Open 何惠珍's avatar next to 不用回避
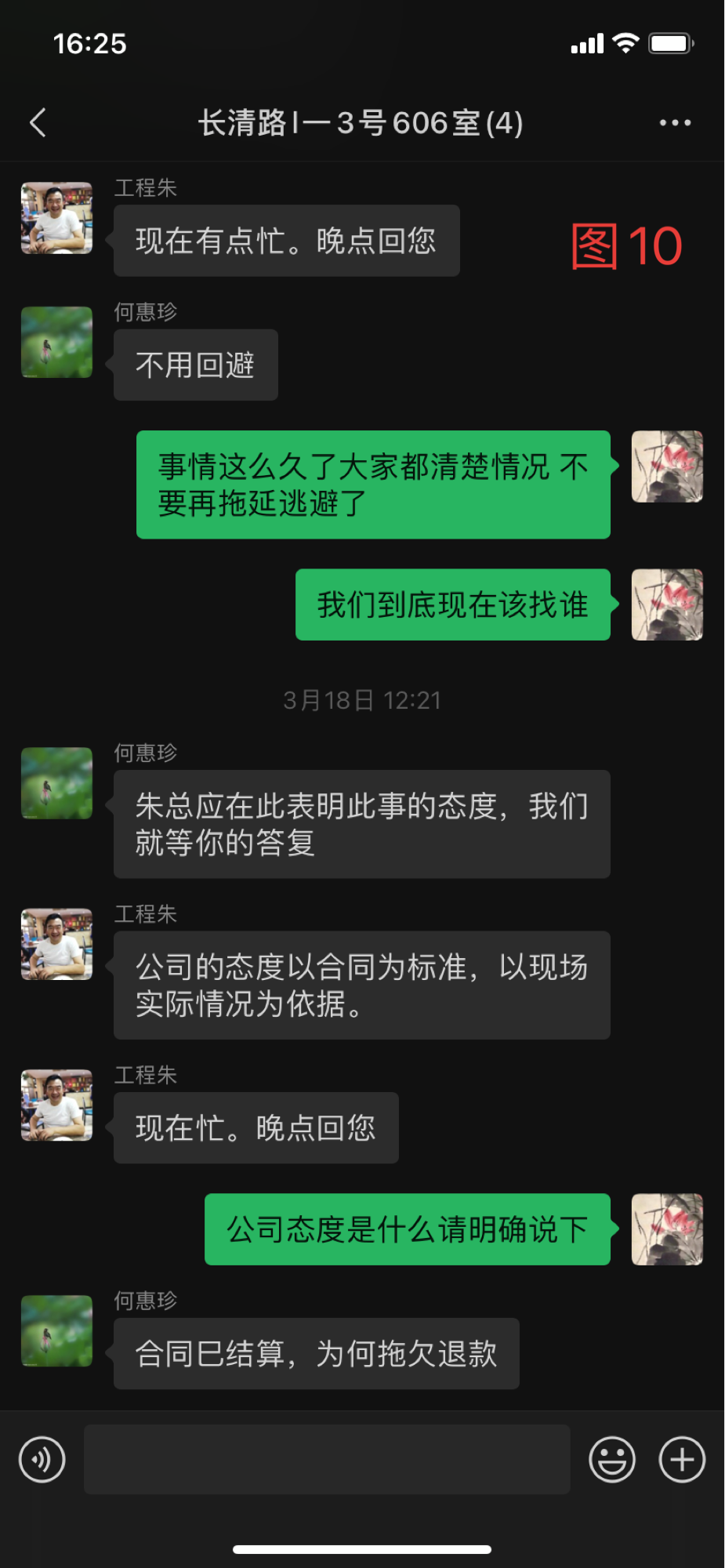The image size is (725, 1568). click(56, 343)
